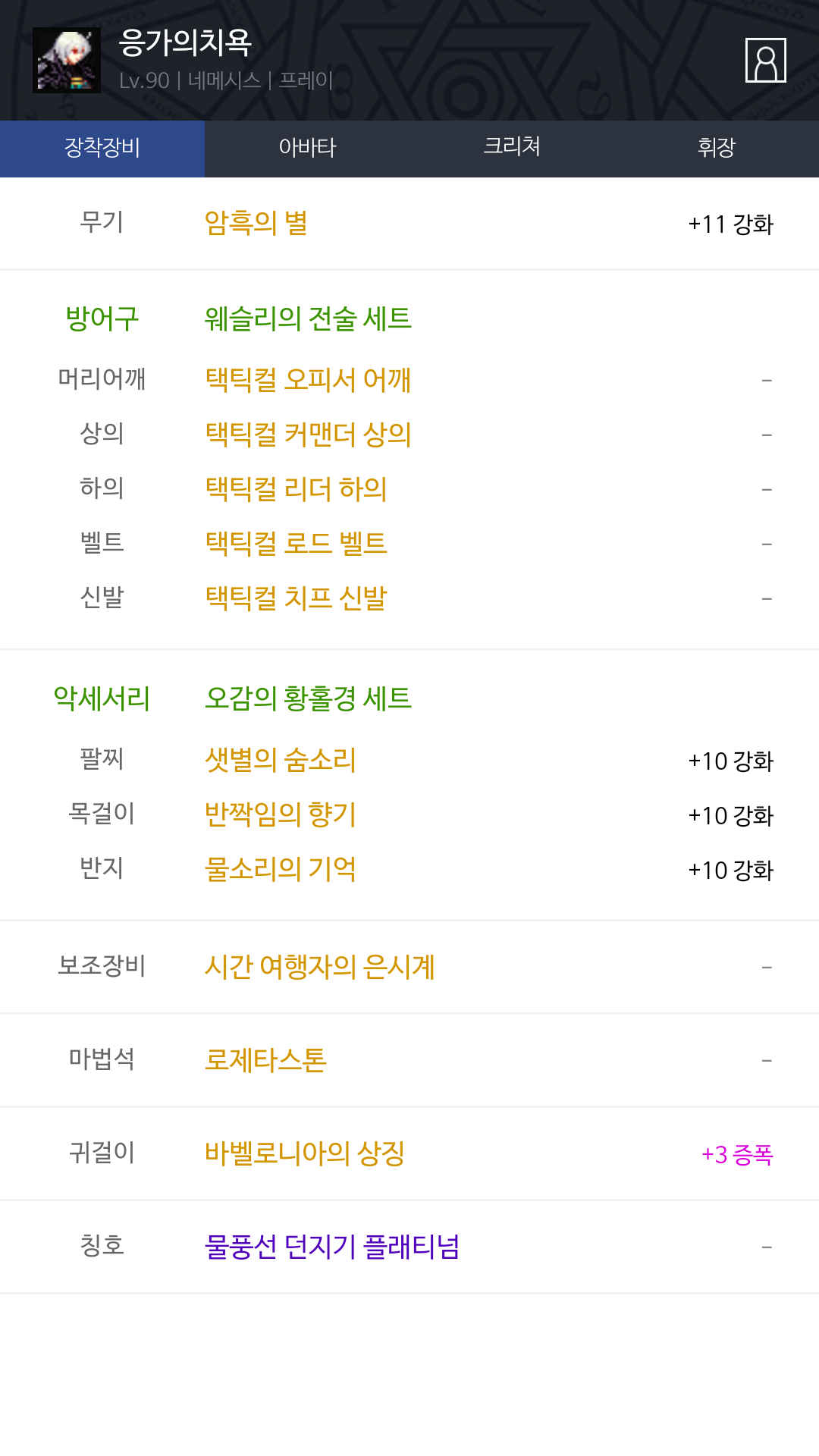The height and width of the screenshot is (1456, 819).
Task: Tap the character avatar thumbnail
Action: click(x=67, y=60)
